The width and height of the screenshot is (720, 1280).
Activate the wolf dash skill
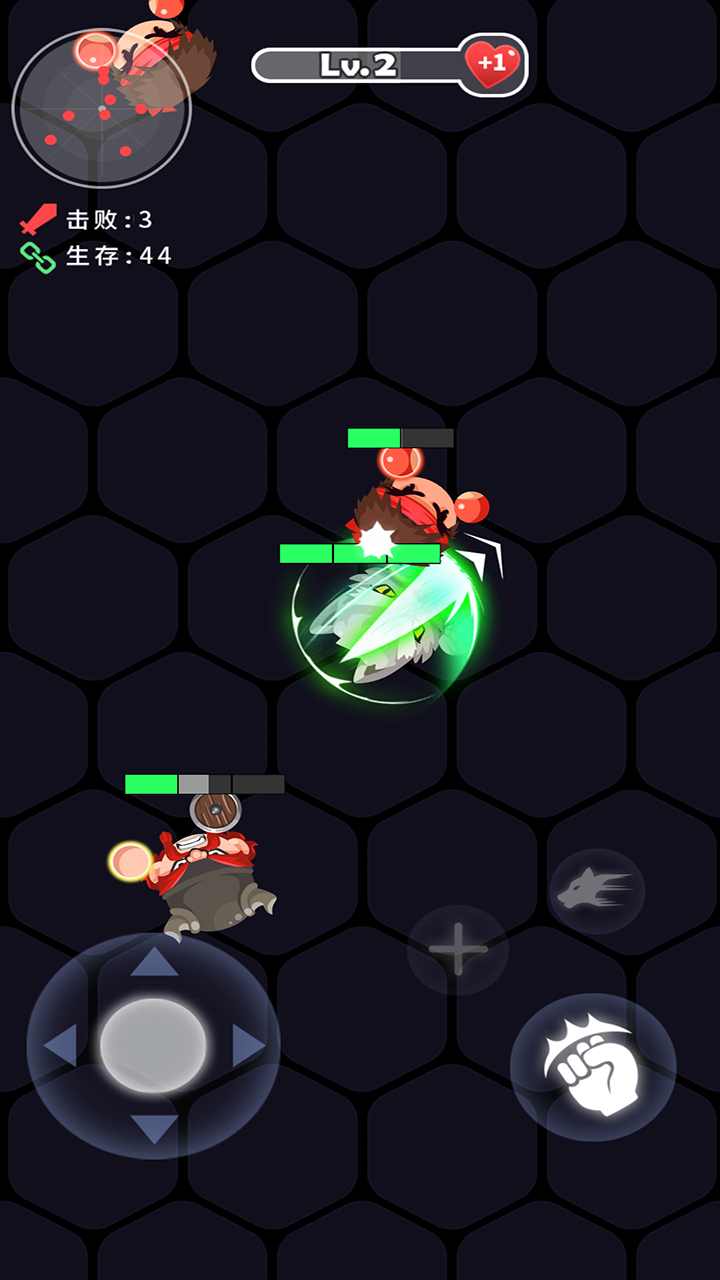pyautogui.click(x=597, y=890)
